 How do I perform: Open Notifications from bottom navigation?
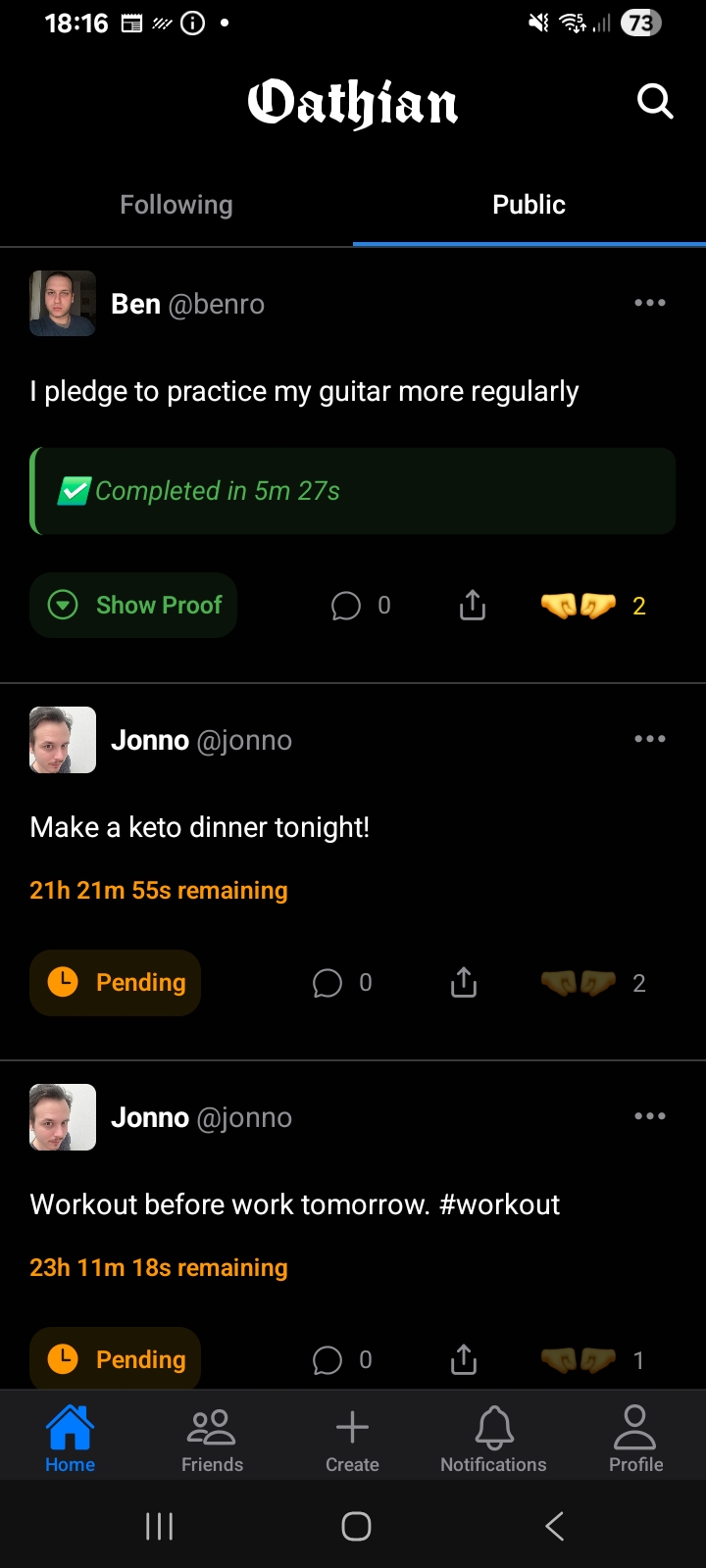tap(493, 1436)
